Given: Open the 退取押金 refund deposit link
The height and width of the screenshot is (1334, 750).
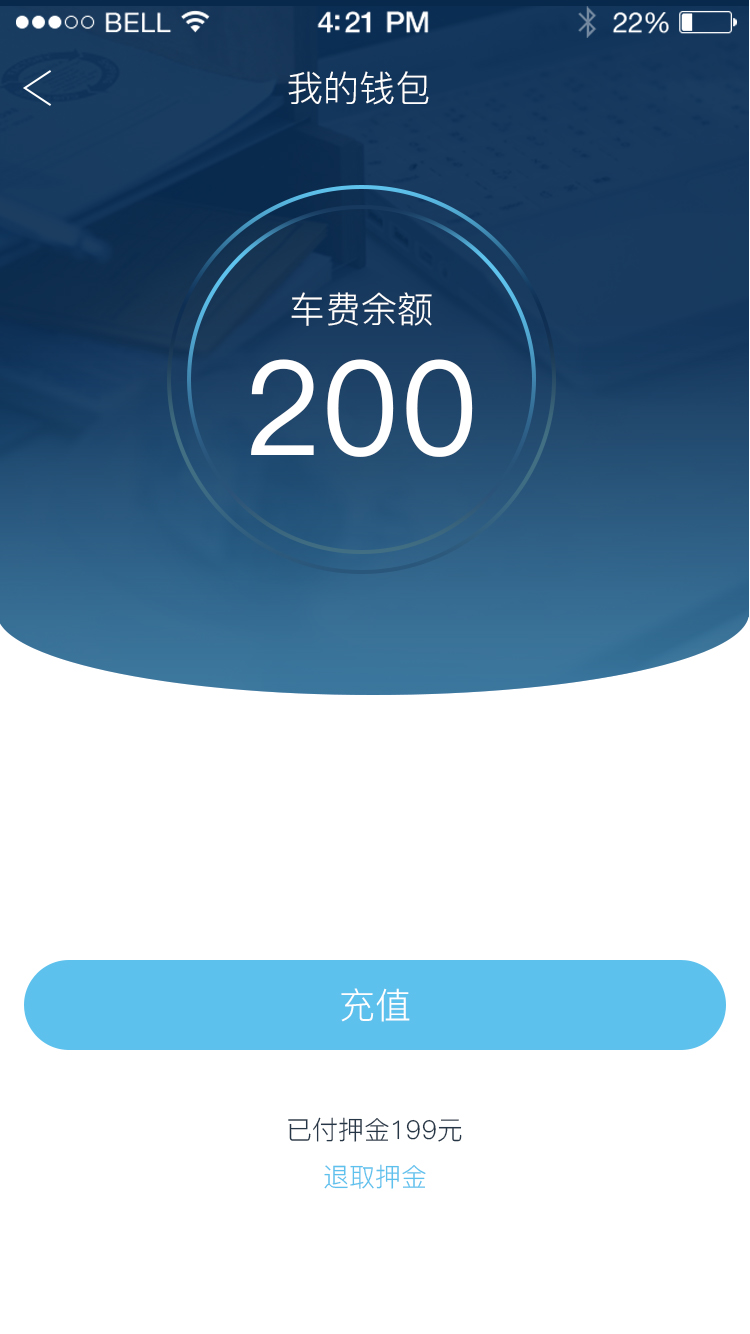Looking at the screenshot, I should coord(375,1177).
